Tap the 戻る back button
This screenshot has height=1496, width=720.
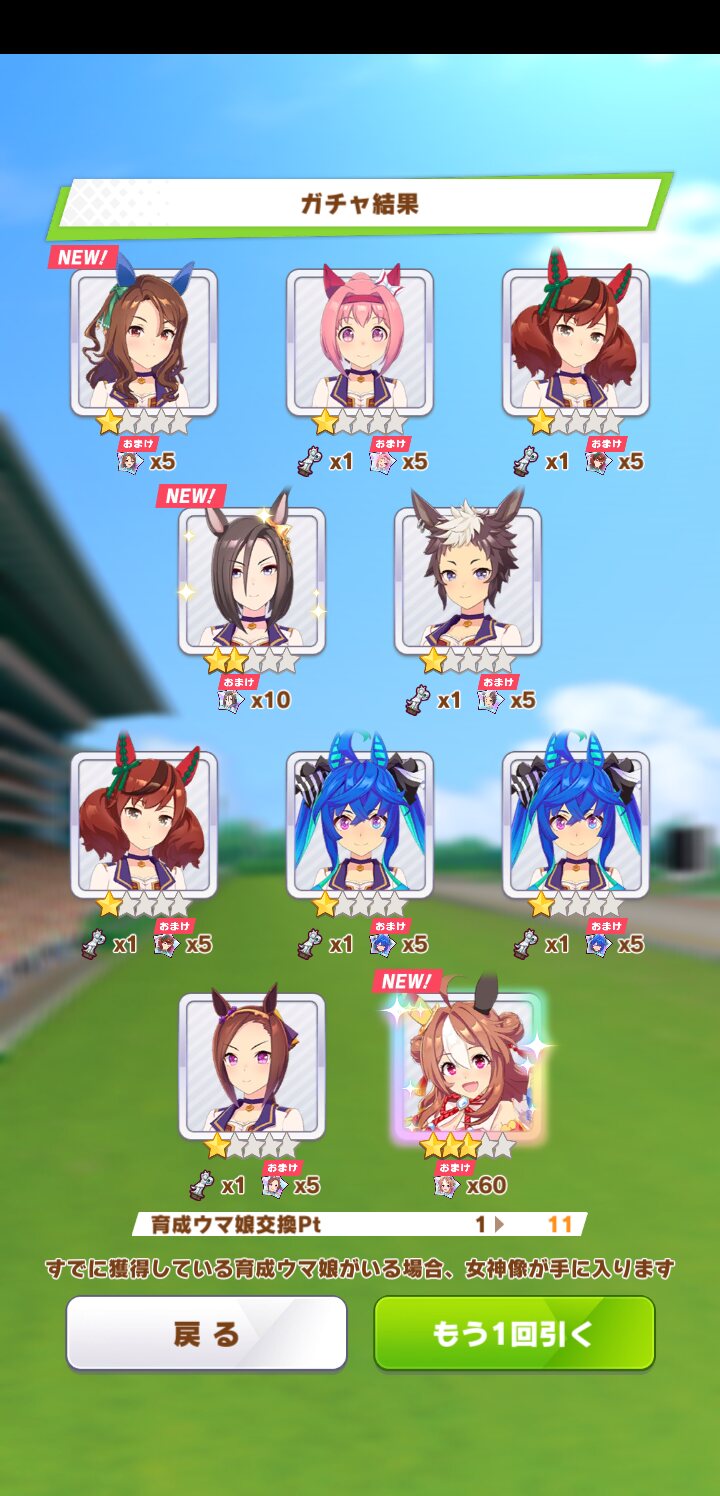click(x=206, y=1333)
